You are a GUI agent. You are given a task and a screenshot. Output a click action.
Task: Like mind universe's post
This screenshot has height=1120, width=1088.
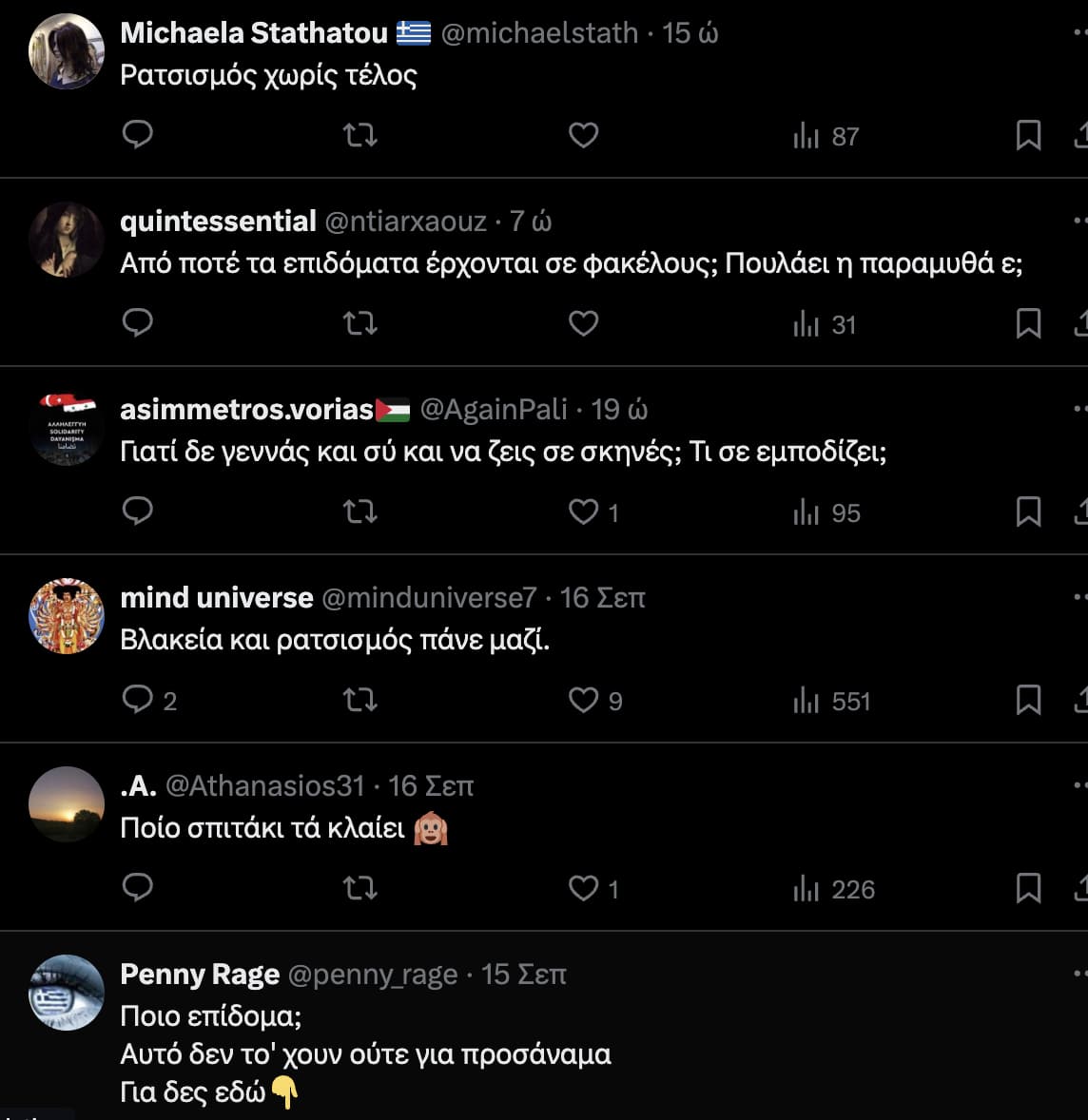point(583,701)
